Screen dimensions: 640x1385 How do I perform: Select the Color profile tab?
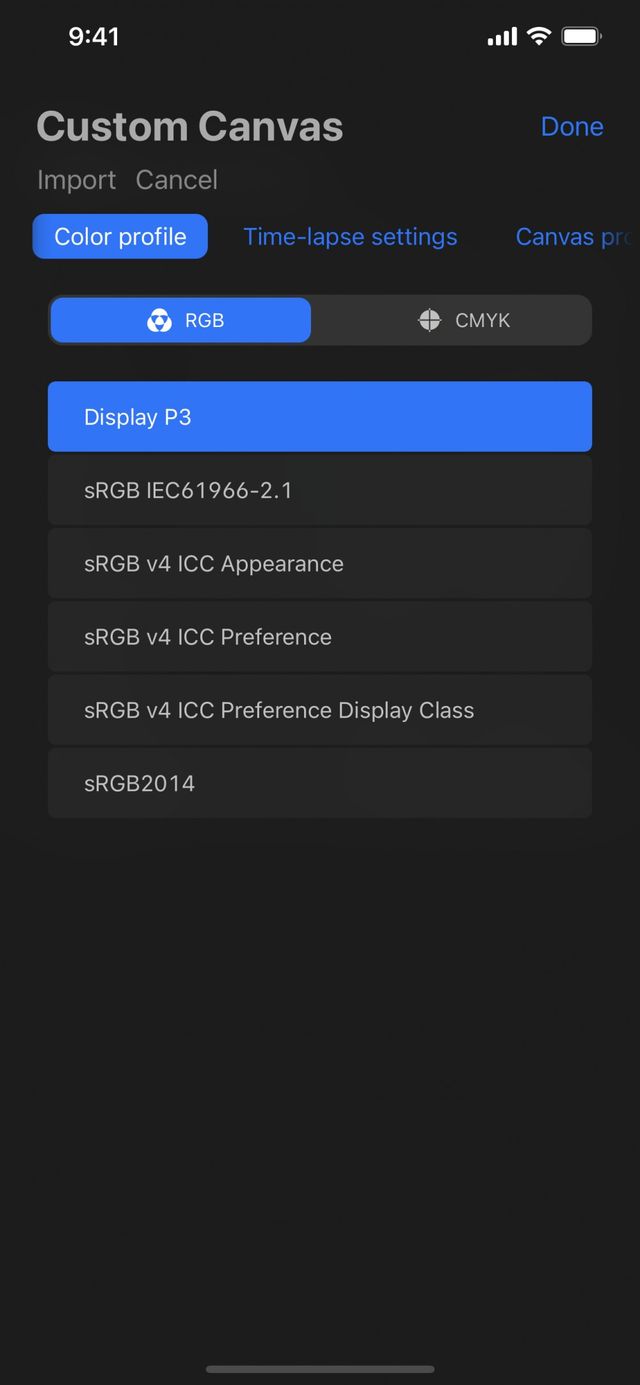120,237
